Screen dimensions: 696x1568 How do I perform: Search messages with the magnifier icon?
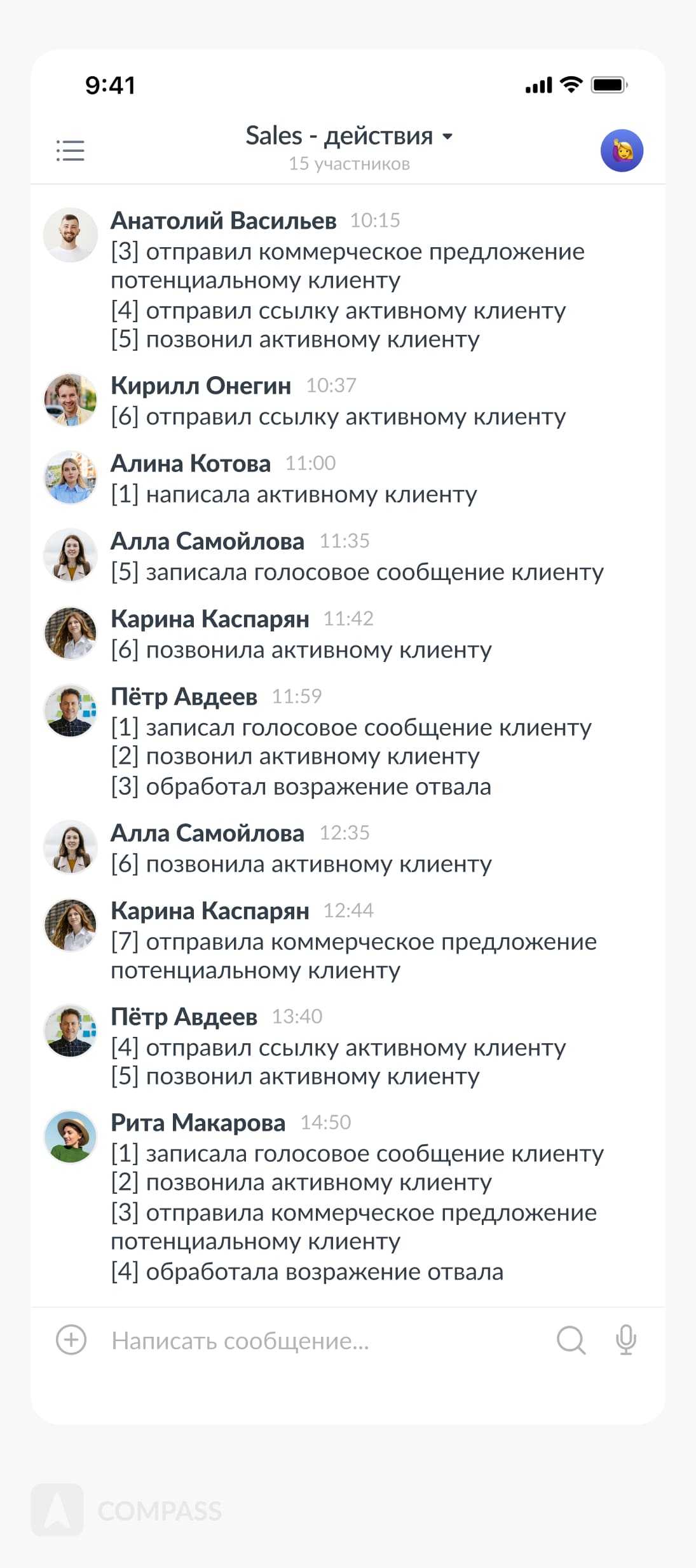[571, 1340]
